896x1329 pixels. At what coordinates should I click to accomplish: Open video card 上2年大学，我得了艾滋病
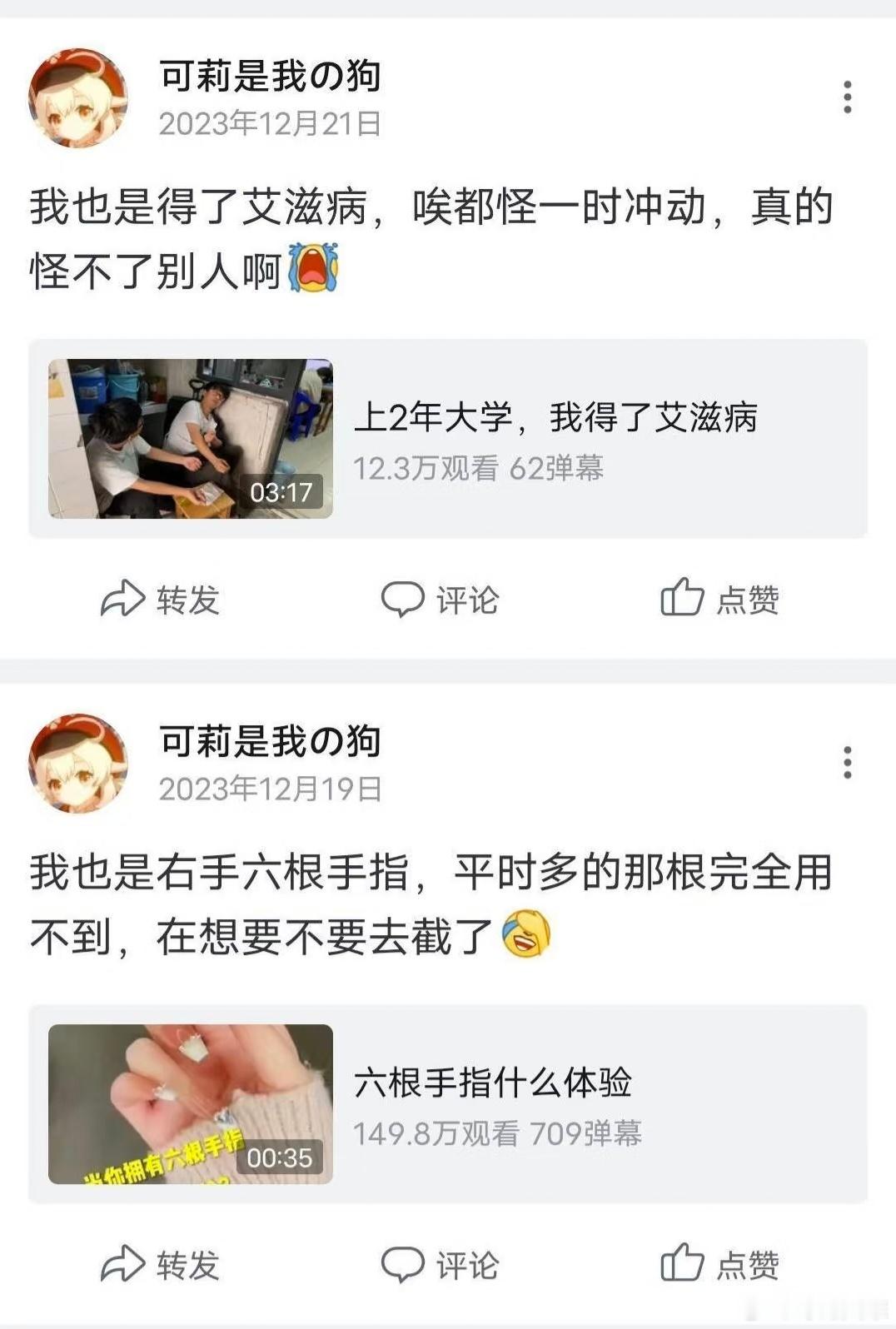pyautogui.click(x=448, y=439)
